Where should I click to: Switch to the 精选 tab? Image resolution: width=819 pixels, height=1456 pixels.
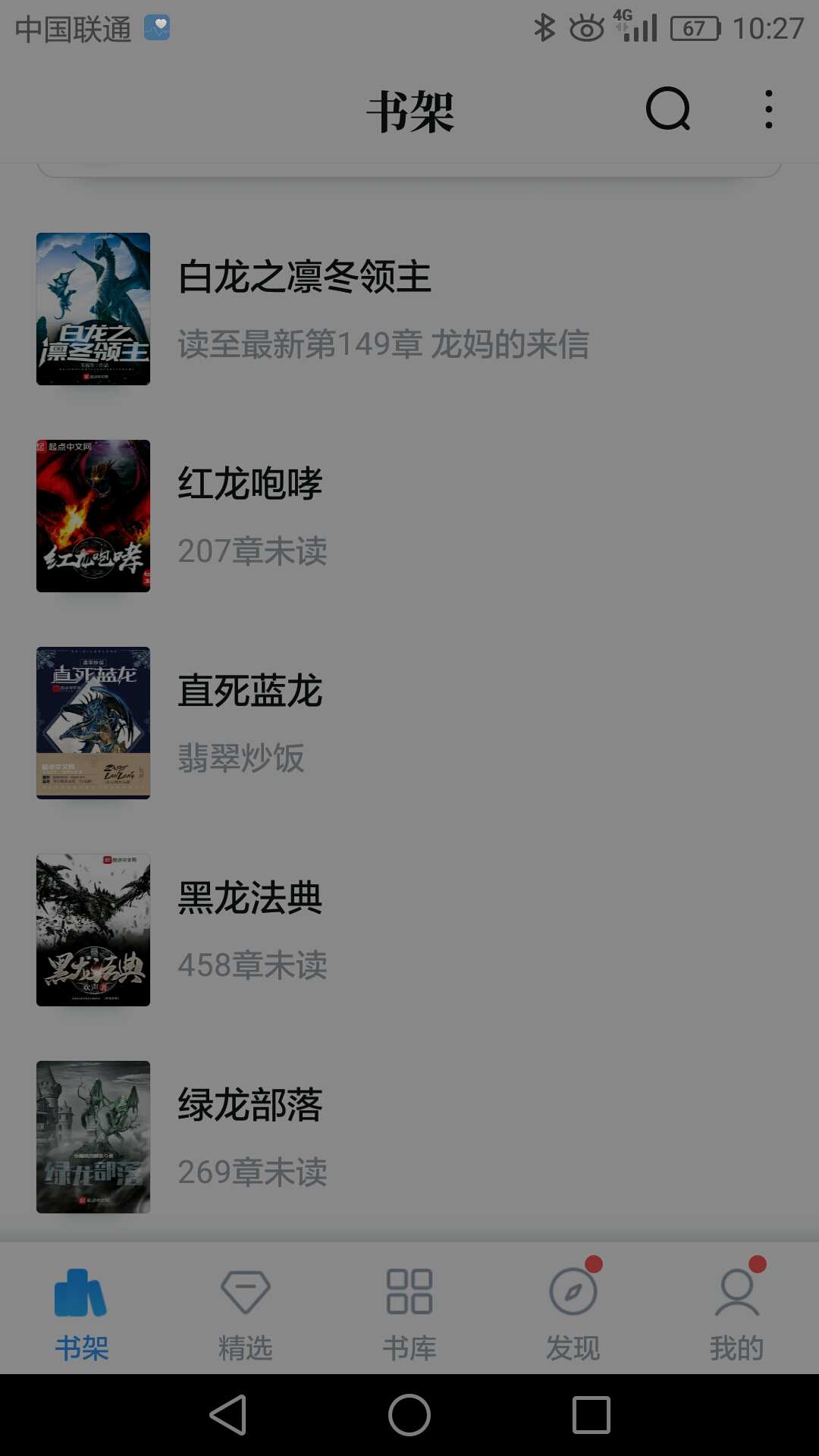click(246, 1312)
